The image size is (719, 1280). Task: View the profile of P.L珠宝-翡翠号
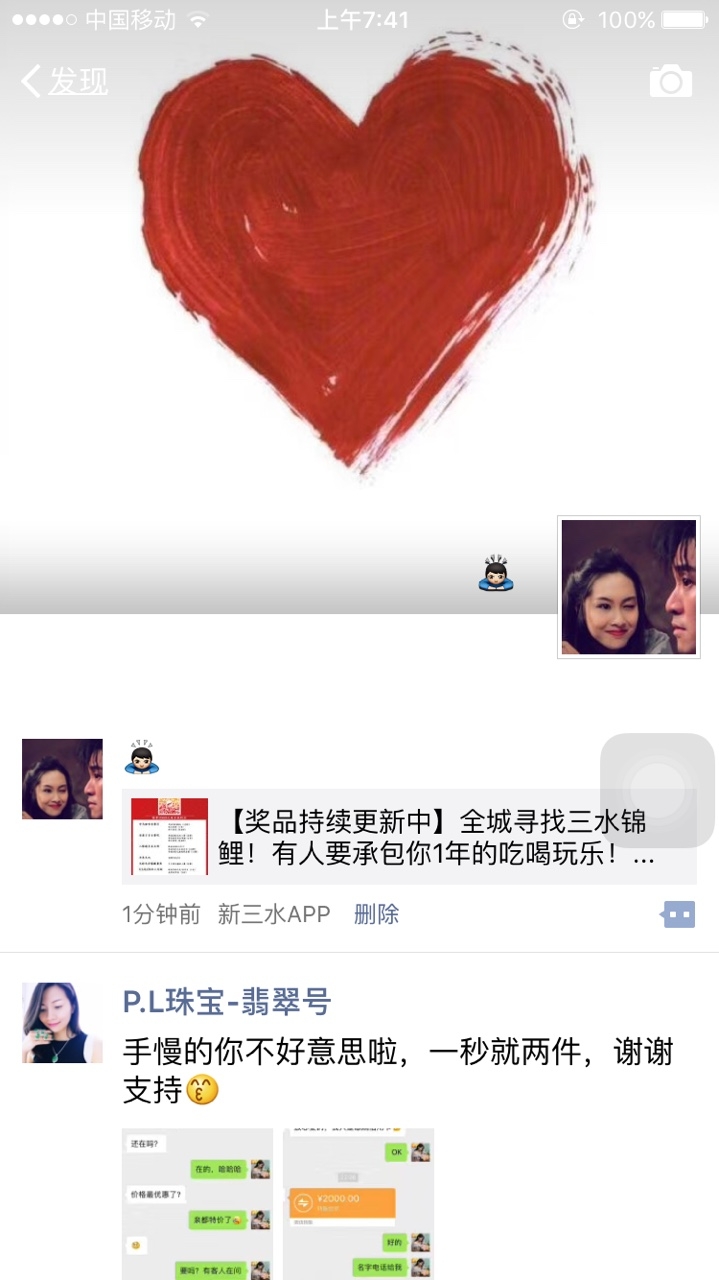tap(227, 1001)
